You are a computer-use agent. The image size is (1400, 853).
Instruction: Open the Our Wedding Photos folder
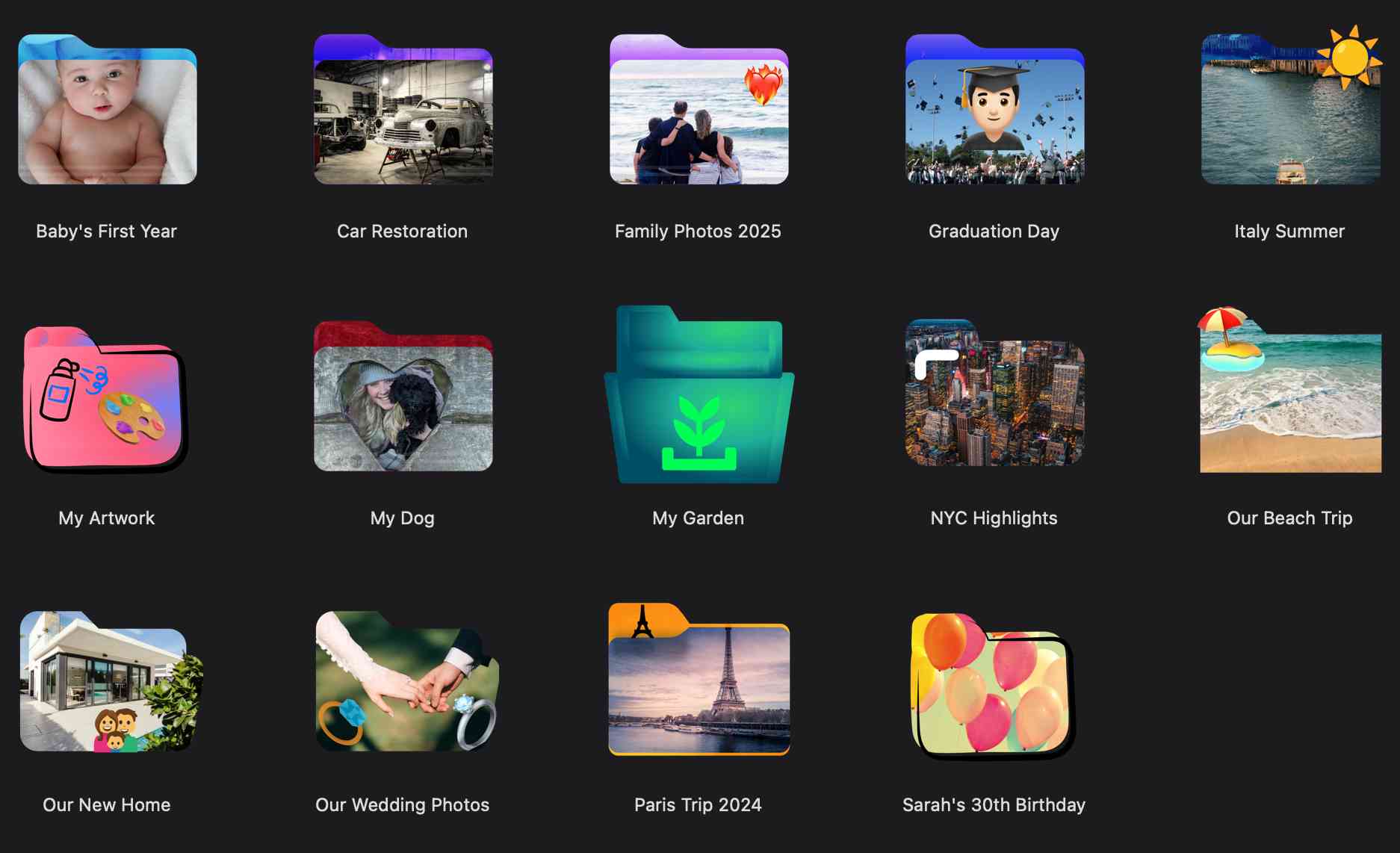[403, 683]
